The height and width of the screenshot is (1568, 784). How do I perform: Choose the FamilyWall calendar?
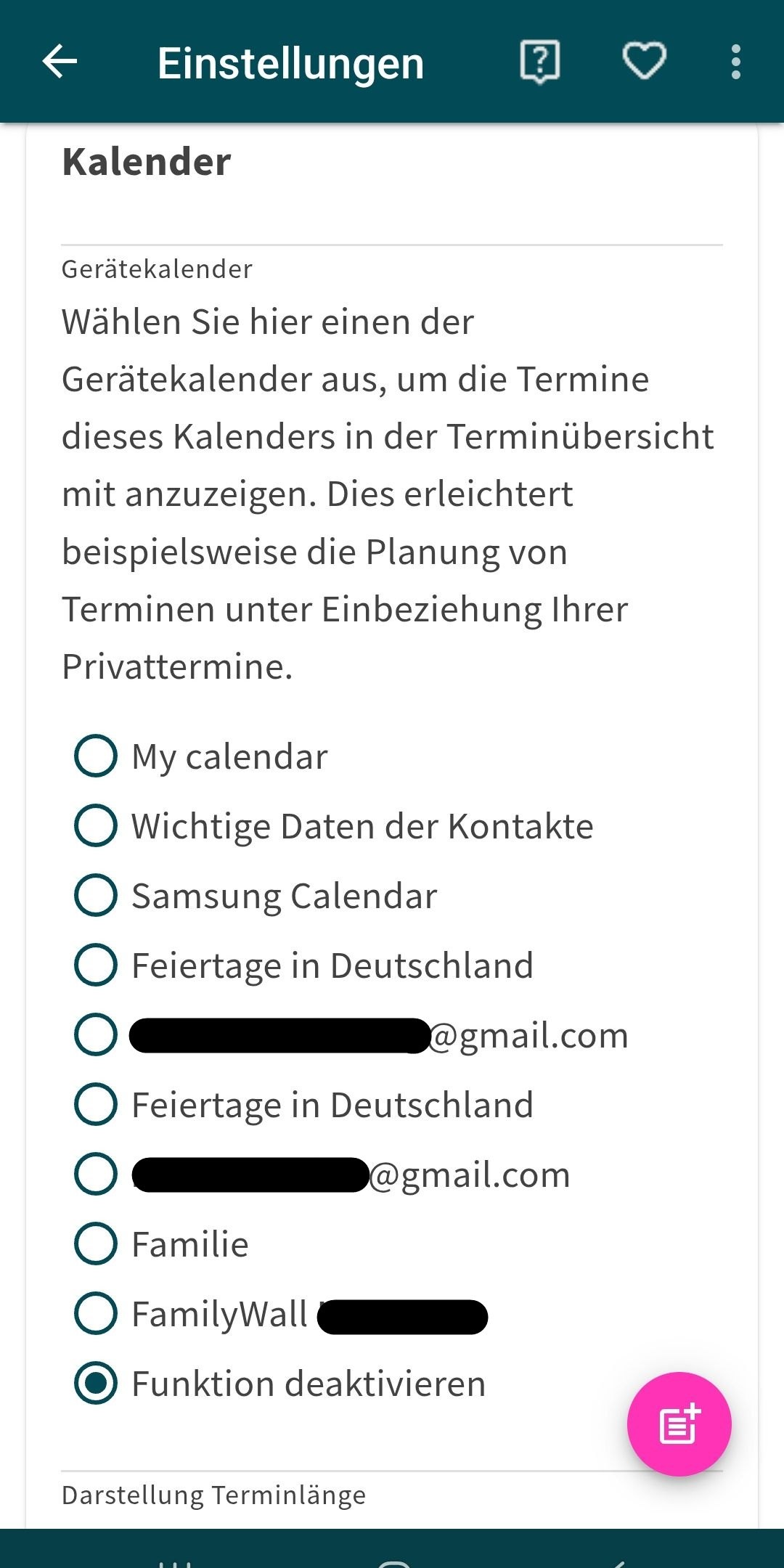click(x=96, y=1313)
